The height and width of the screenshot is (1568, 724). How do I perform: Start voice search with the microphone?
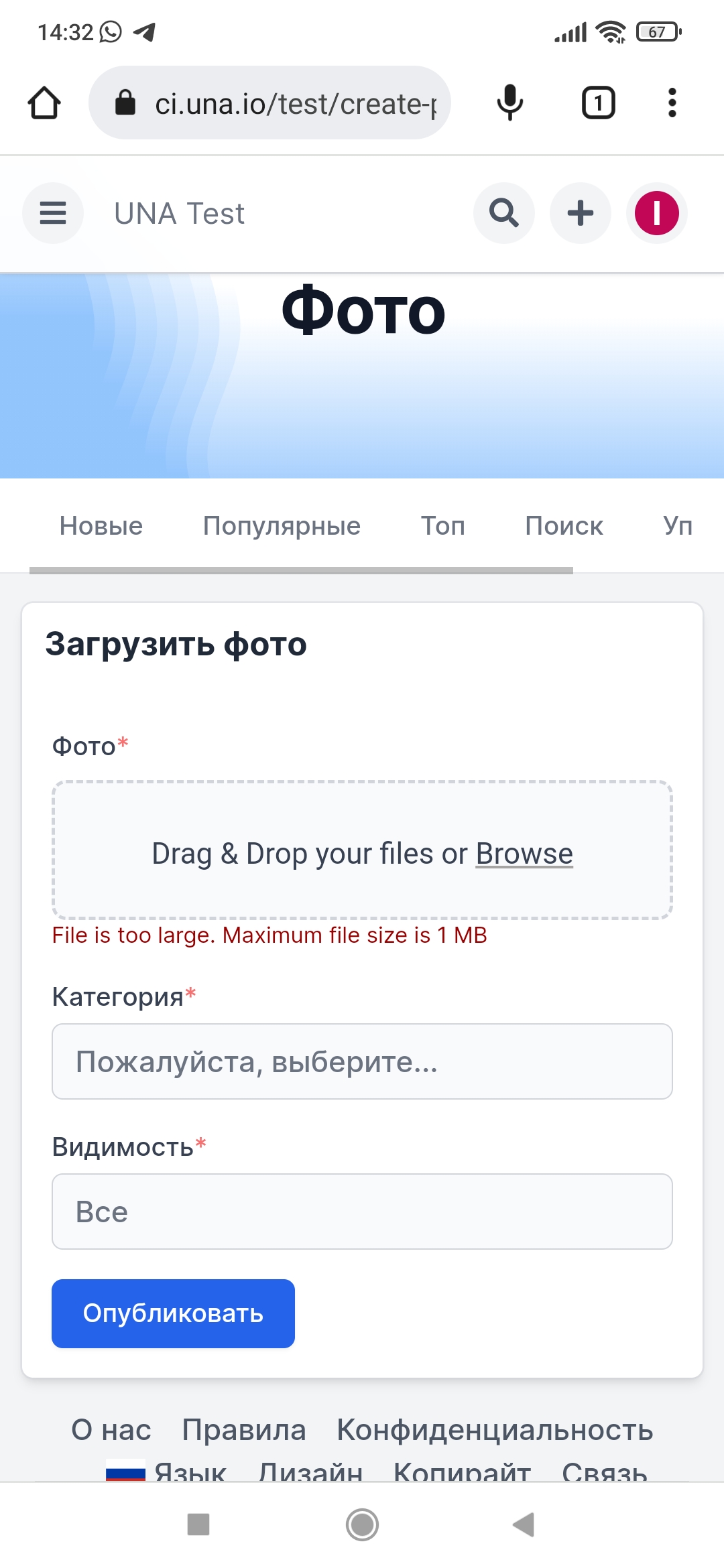[509, 103]
